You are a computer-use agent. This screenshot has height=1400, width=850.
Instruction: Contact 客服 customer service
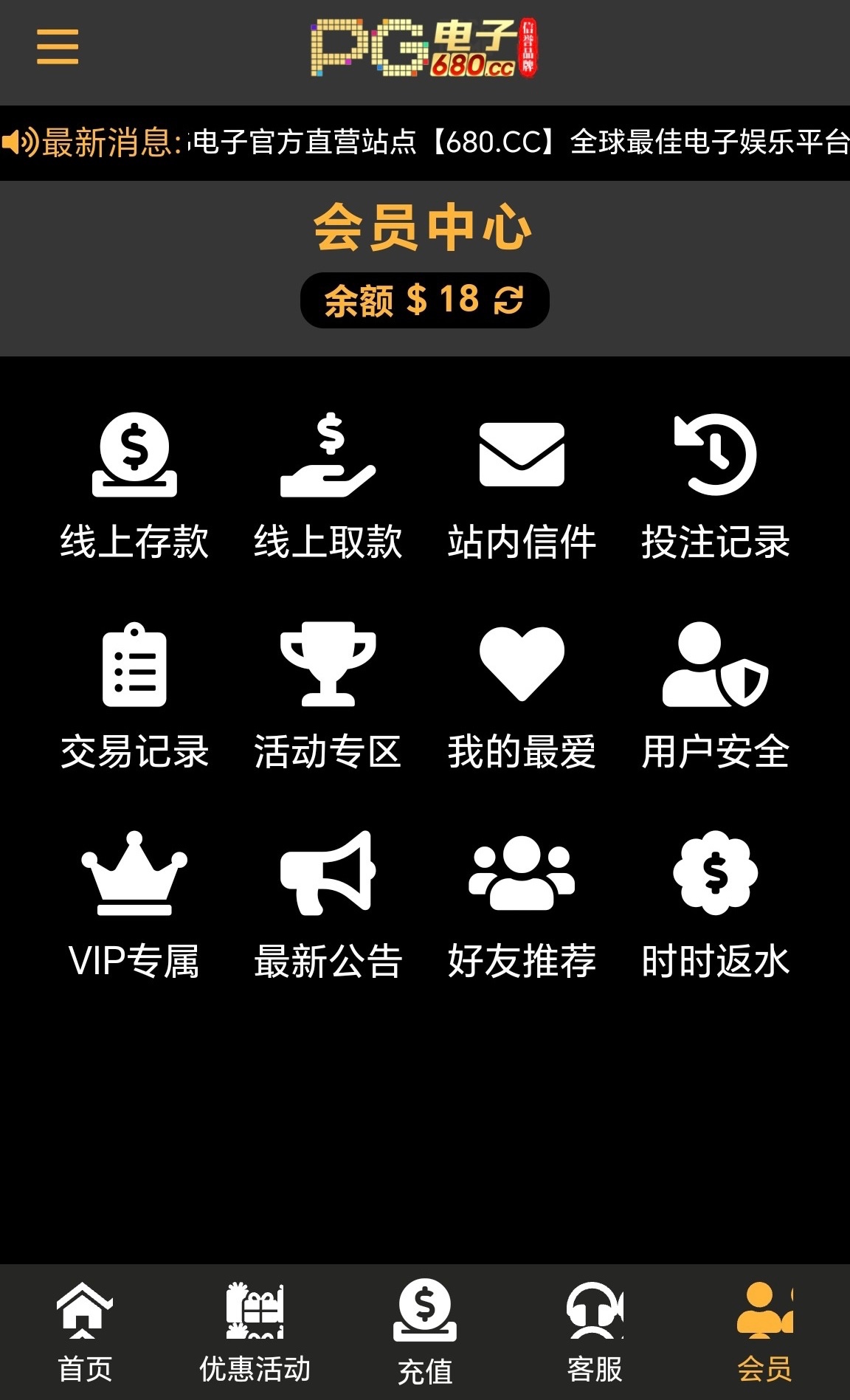(595, 1331)
